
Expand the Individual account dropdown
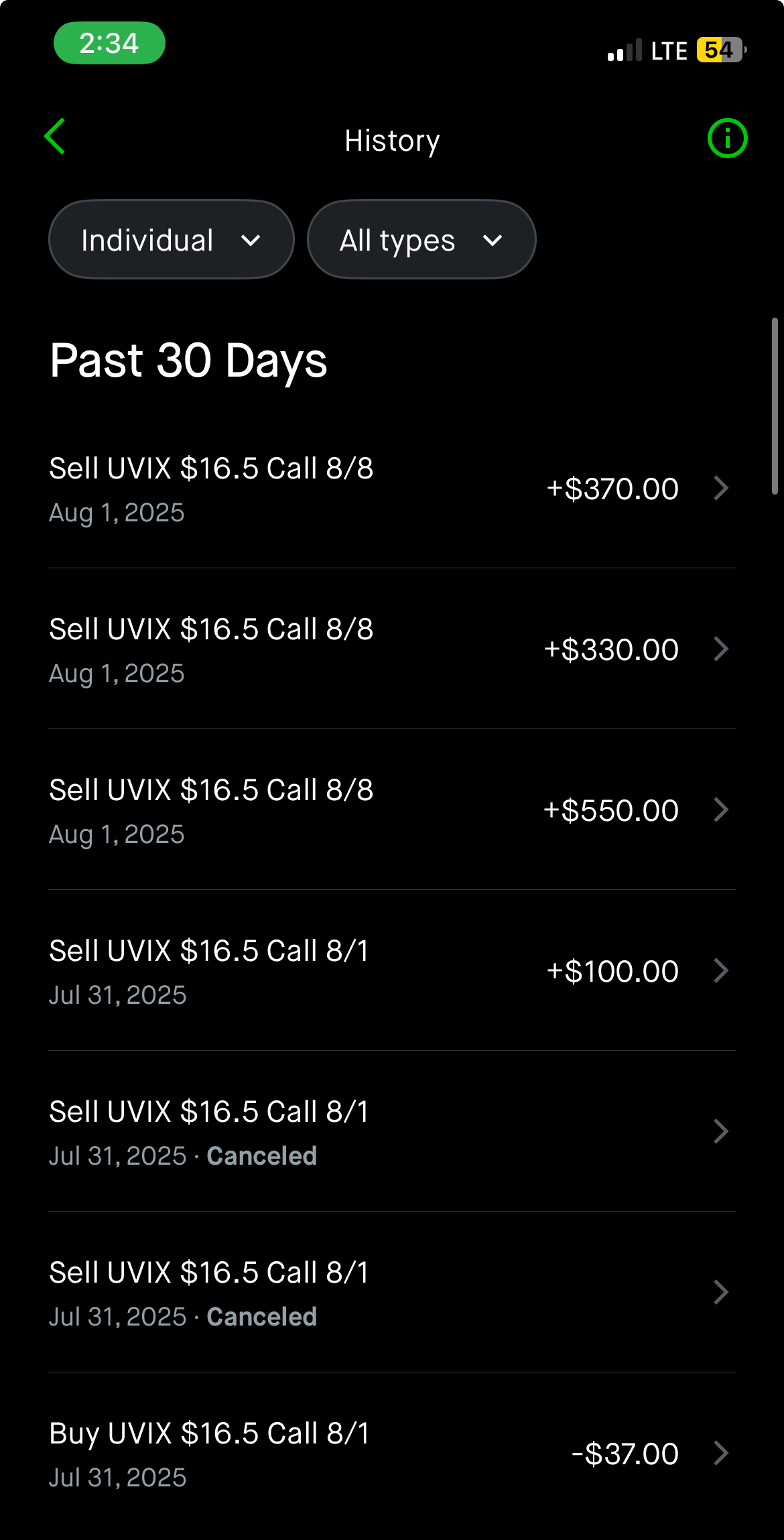pos(172,239)
